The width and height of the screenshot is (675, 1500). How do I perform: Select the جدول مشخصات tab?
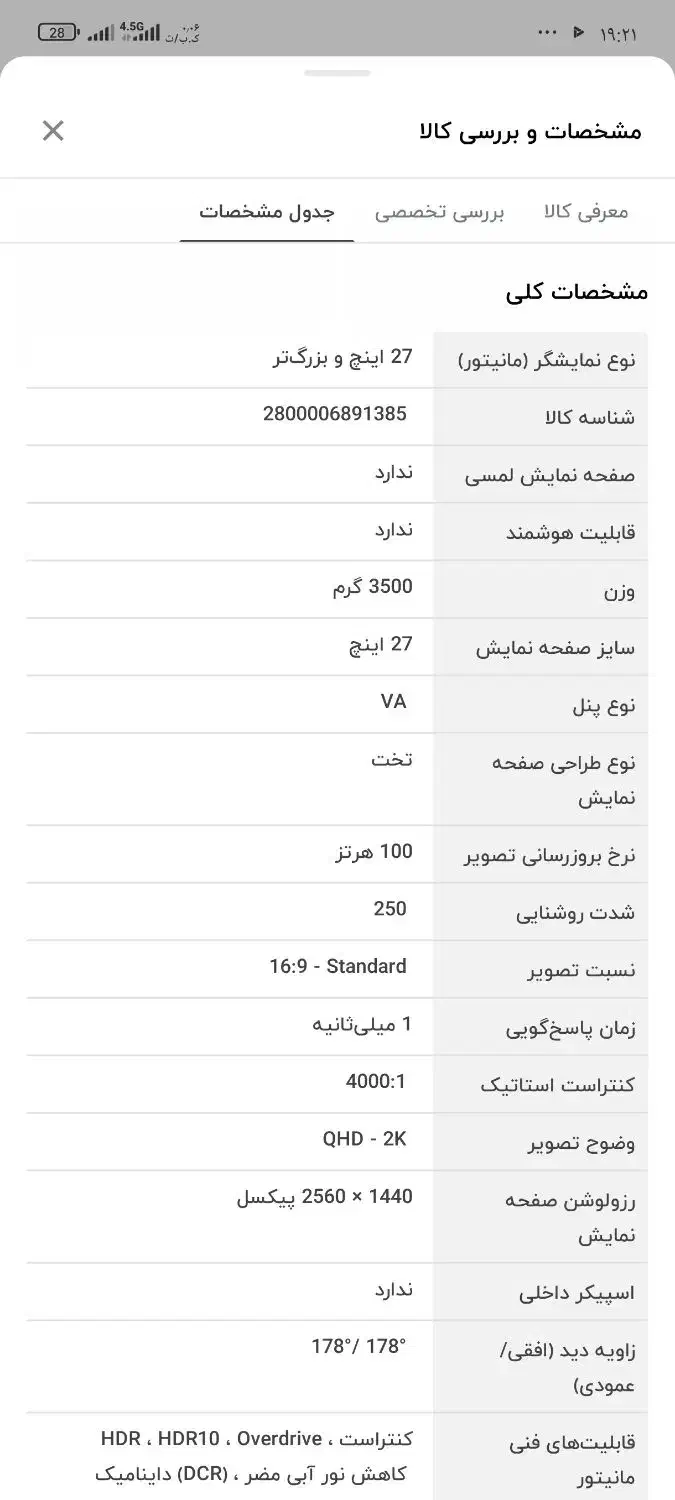point(266,212)
